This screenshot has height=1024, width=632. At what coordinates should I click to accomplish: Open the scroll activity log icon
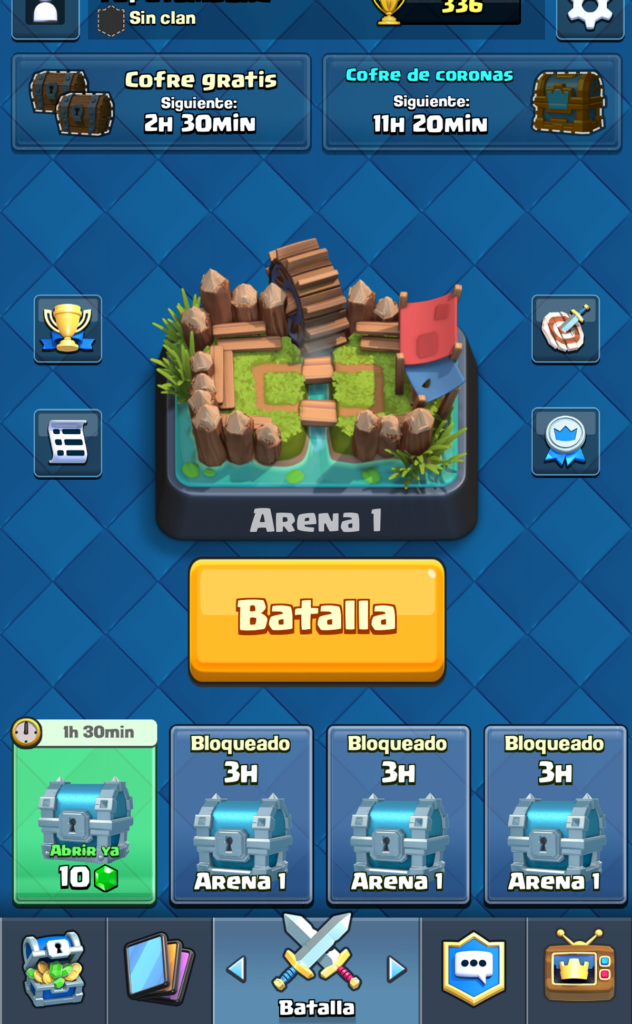(x=68, y=442)
